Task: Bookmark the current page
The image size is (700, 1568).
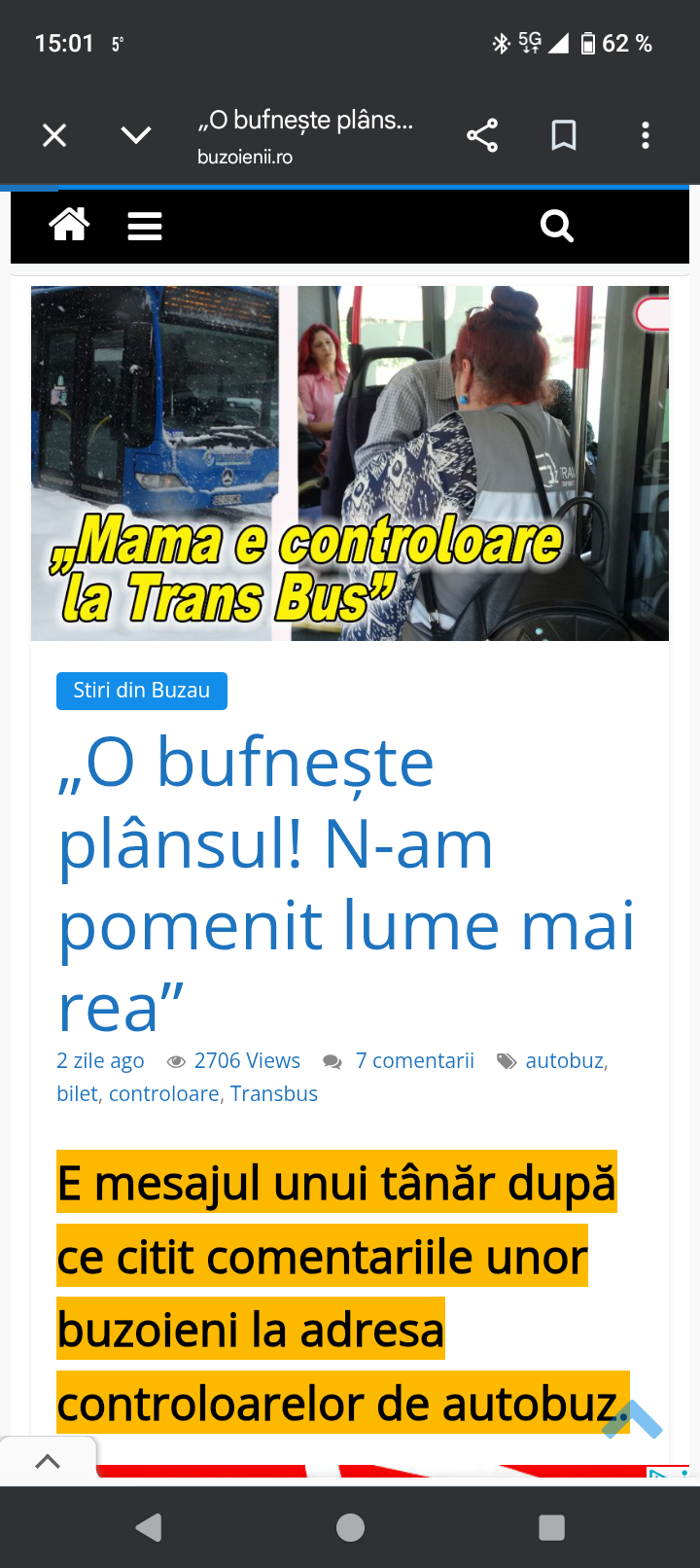Action: [x=564, y=135]
